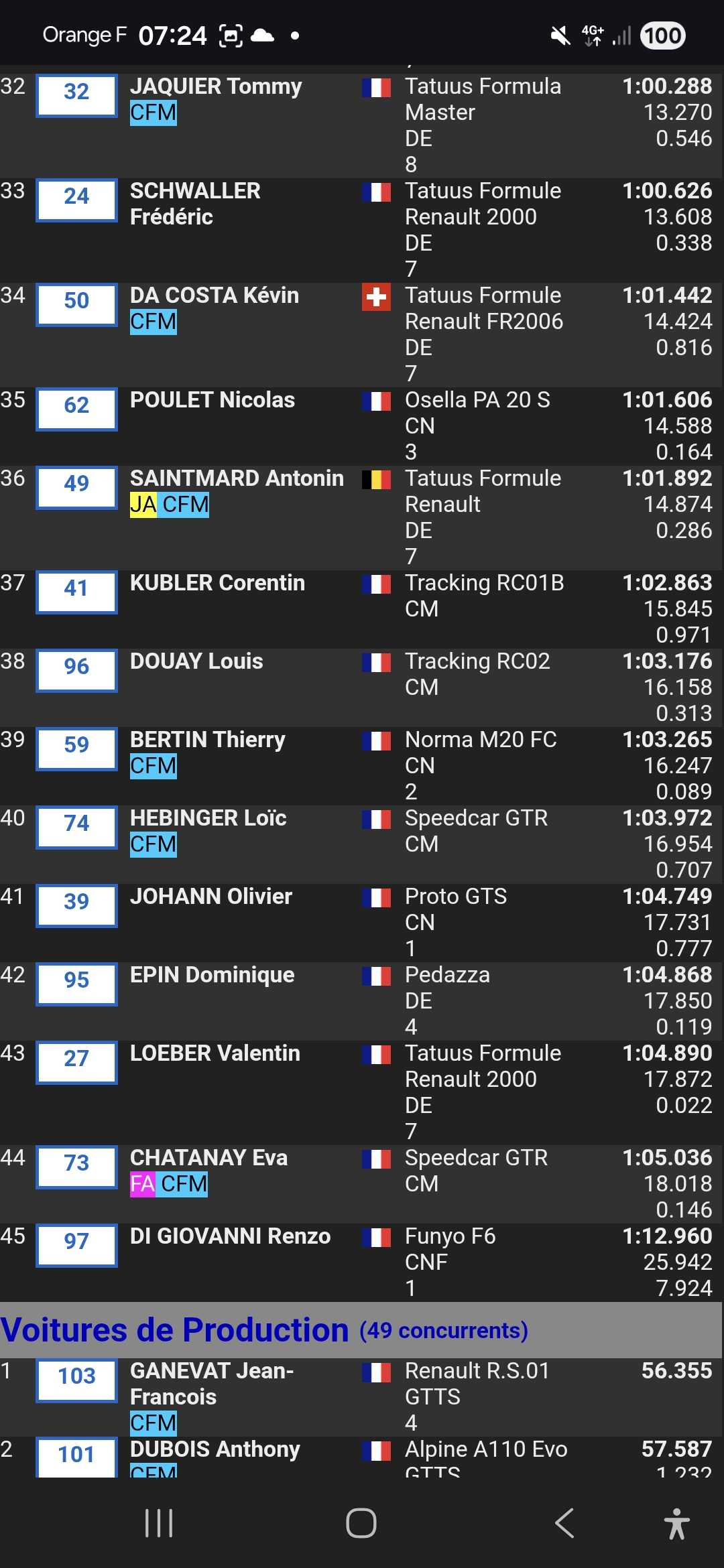
Task: Open the accessibility shortcut button
Action: coord(676,1524)
